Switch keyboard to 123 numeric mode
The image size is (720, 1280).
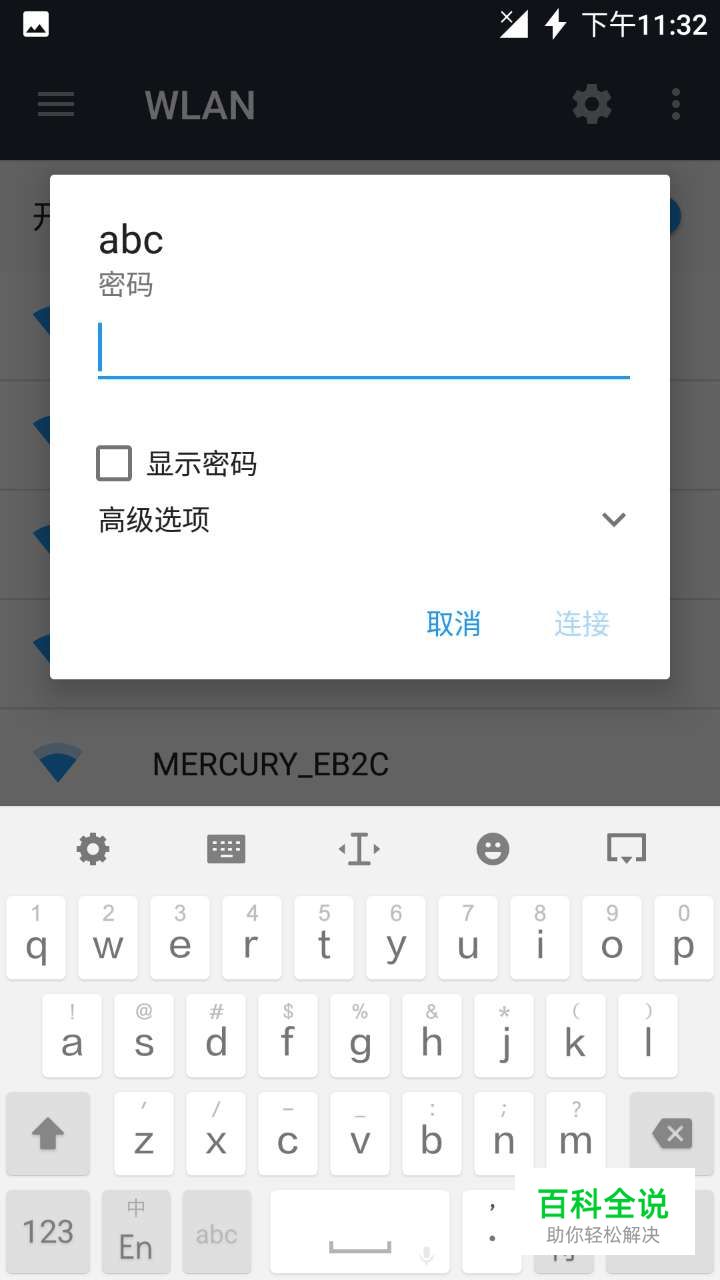coord(48,1231)
